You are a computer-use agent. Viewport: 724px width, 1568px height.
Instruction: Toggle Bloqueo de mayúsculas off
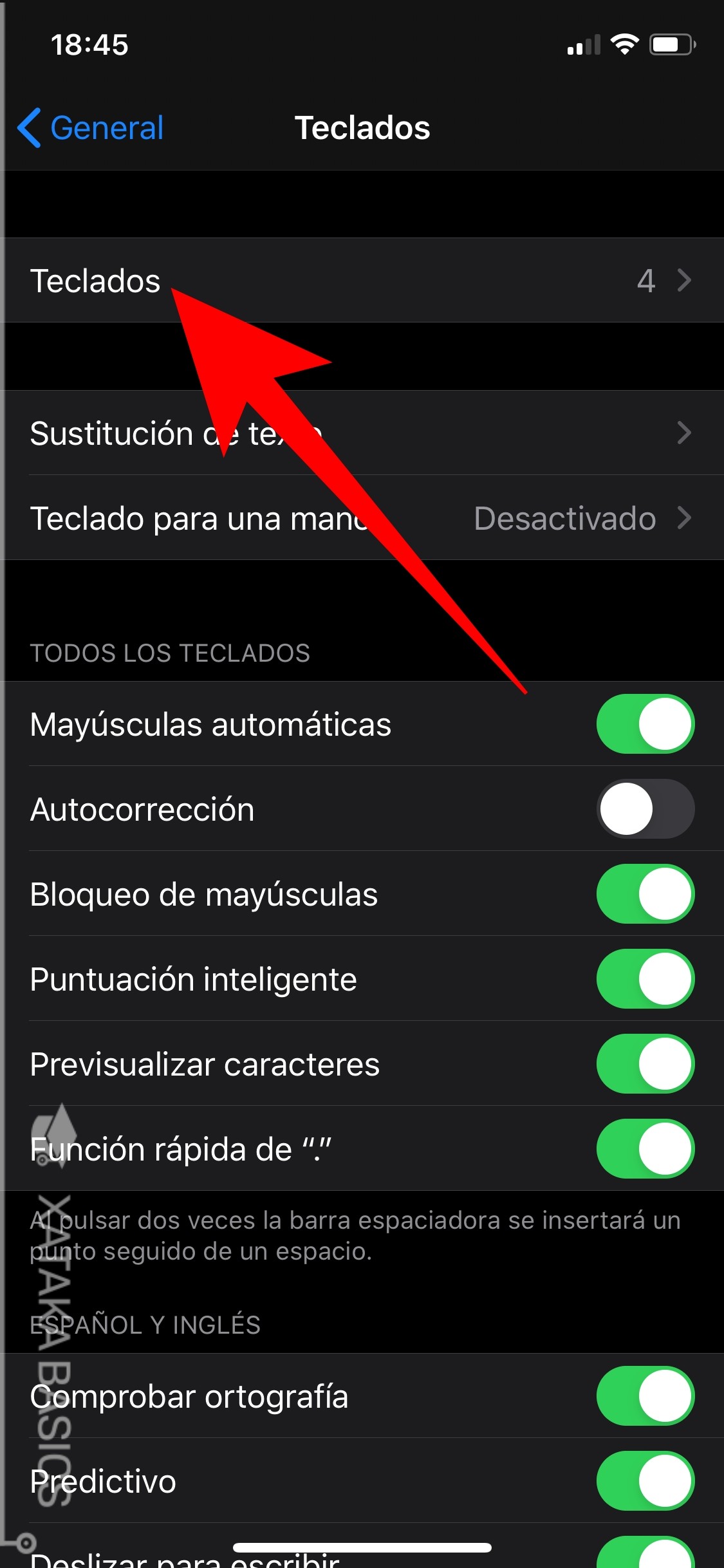click(645, 893)
